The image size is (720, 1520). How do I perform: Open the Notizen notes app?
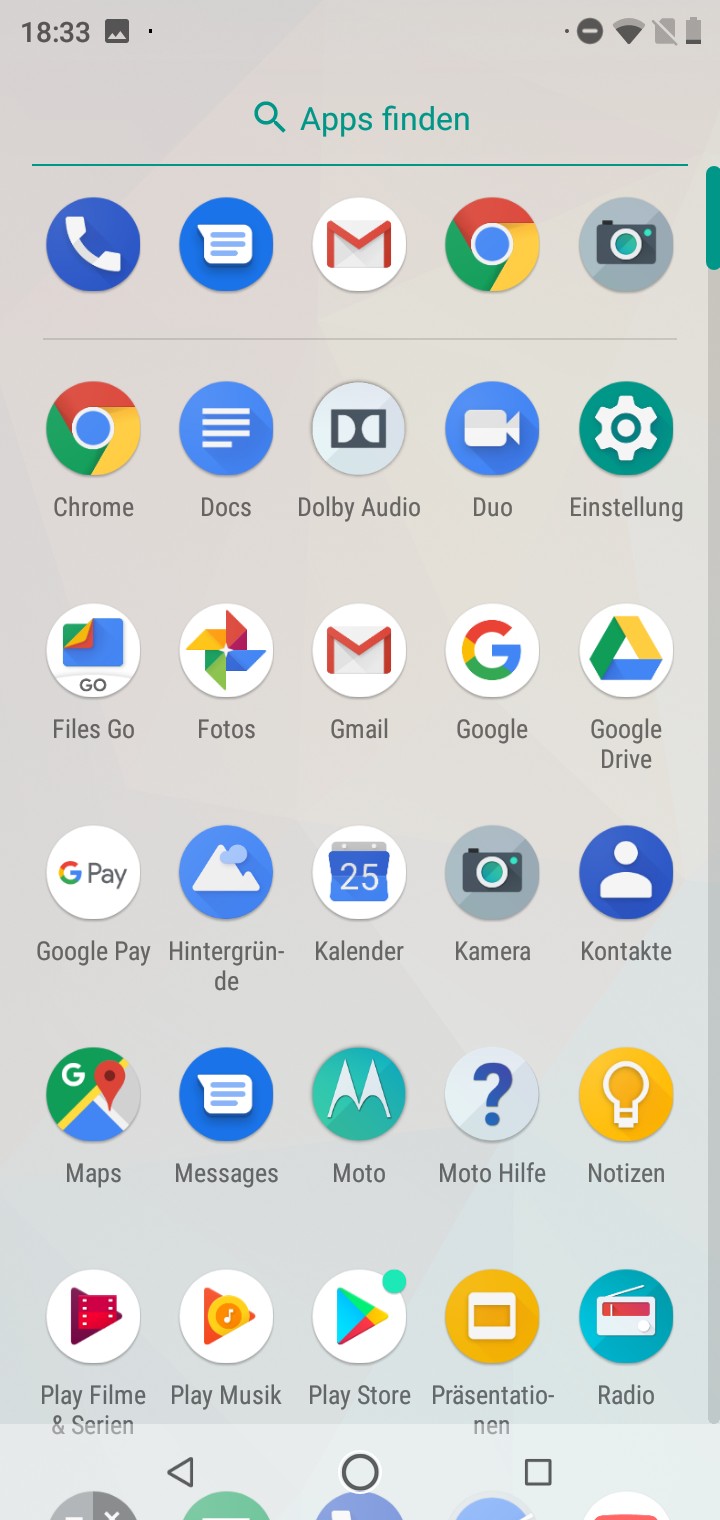(626, 1094)
